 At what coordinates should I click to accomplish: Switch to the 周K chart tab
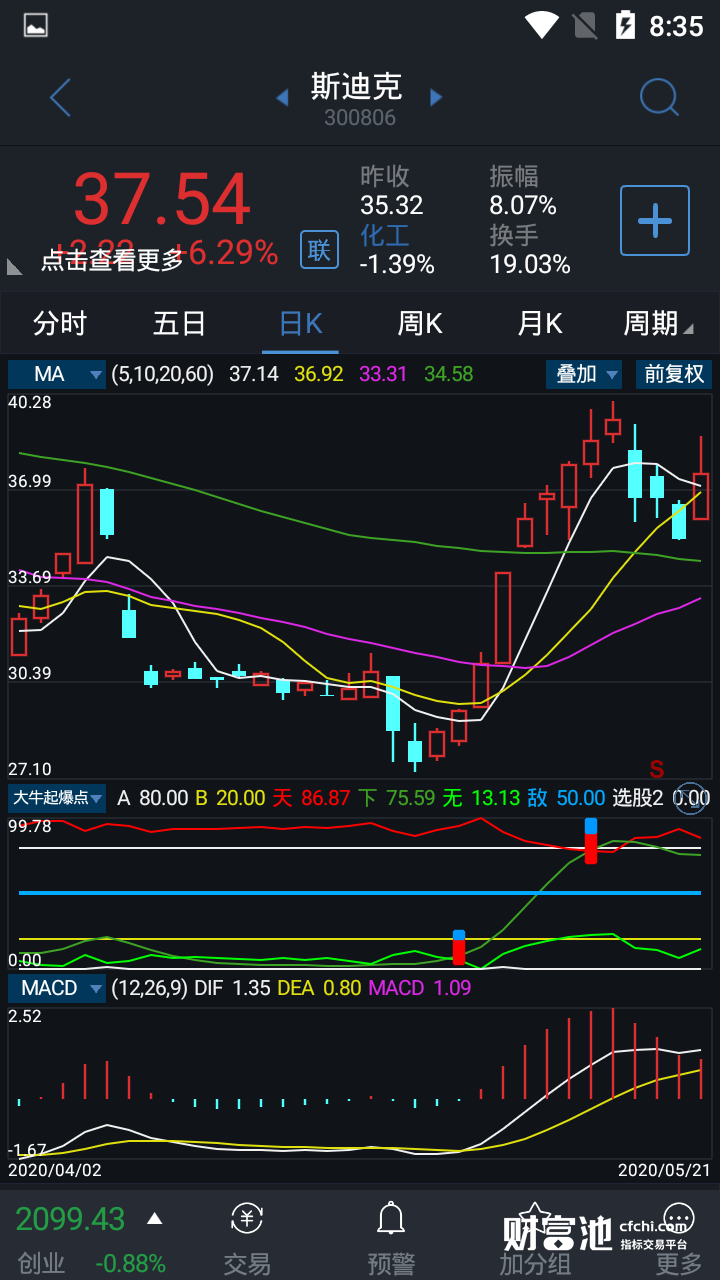[420, 324]
